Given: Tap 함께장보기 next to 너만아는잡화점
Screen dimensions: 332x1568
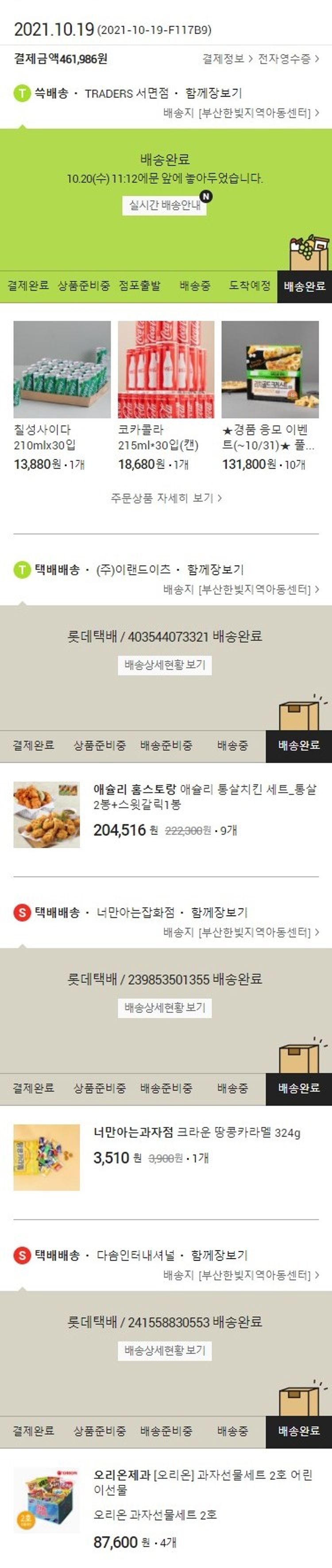Looking at the screenshot, I should 219,912.
